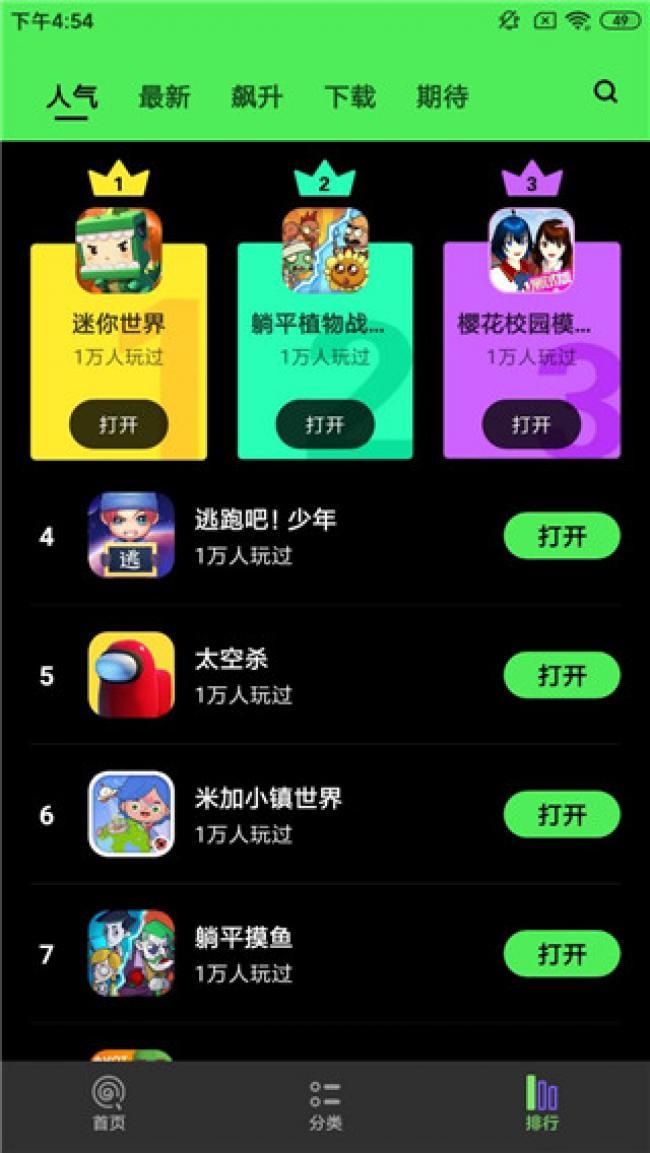The image size is (650, 1153).
Task: Switch to the 飙升 tab
Action: (x=257, y=97)
